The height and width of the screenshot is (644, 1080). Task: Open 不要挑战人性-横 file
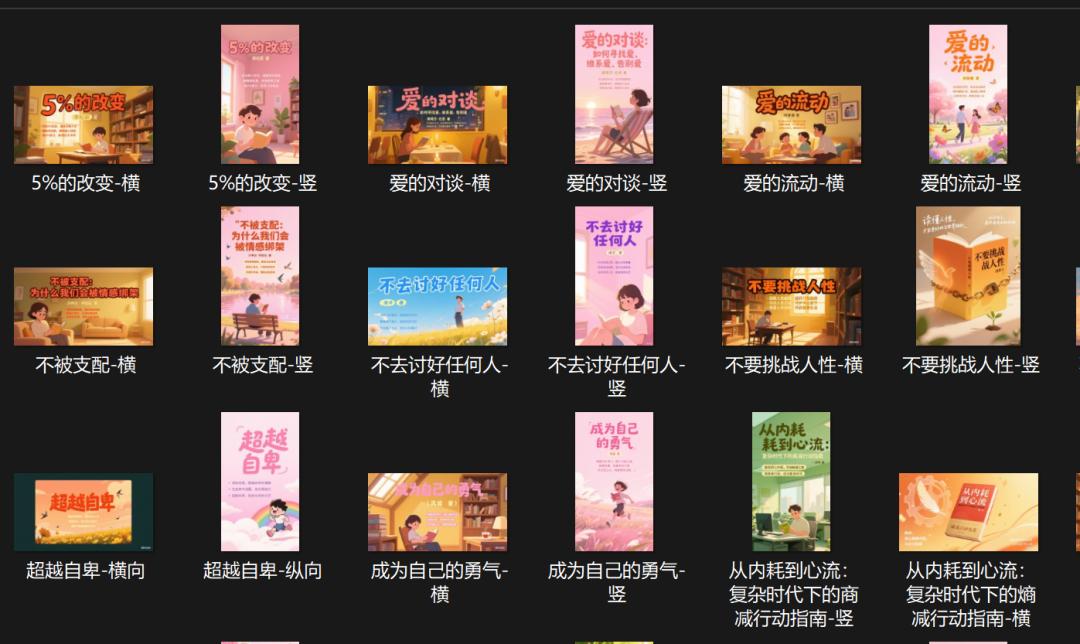[x=791, y=306]
